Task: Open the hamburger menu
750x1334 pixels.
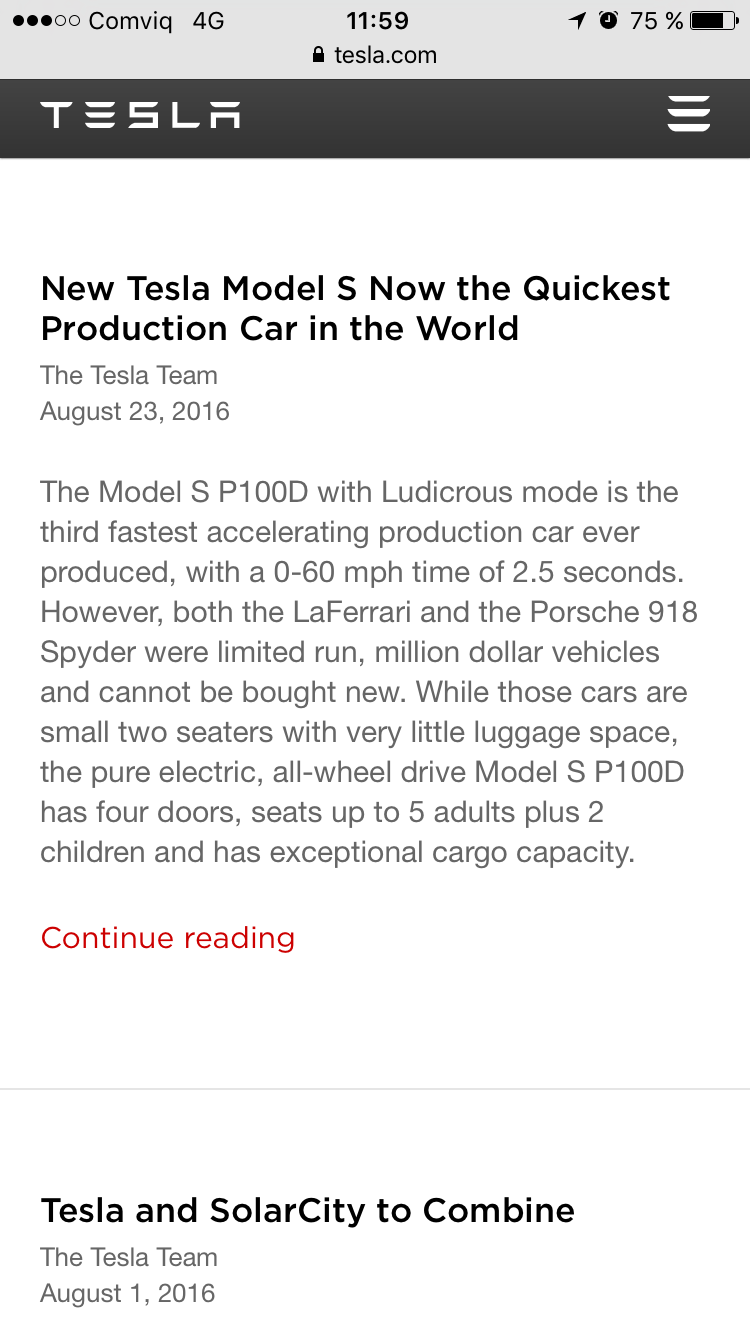Action: 688,114
